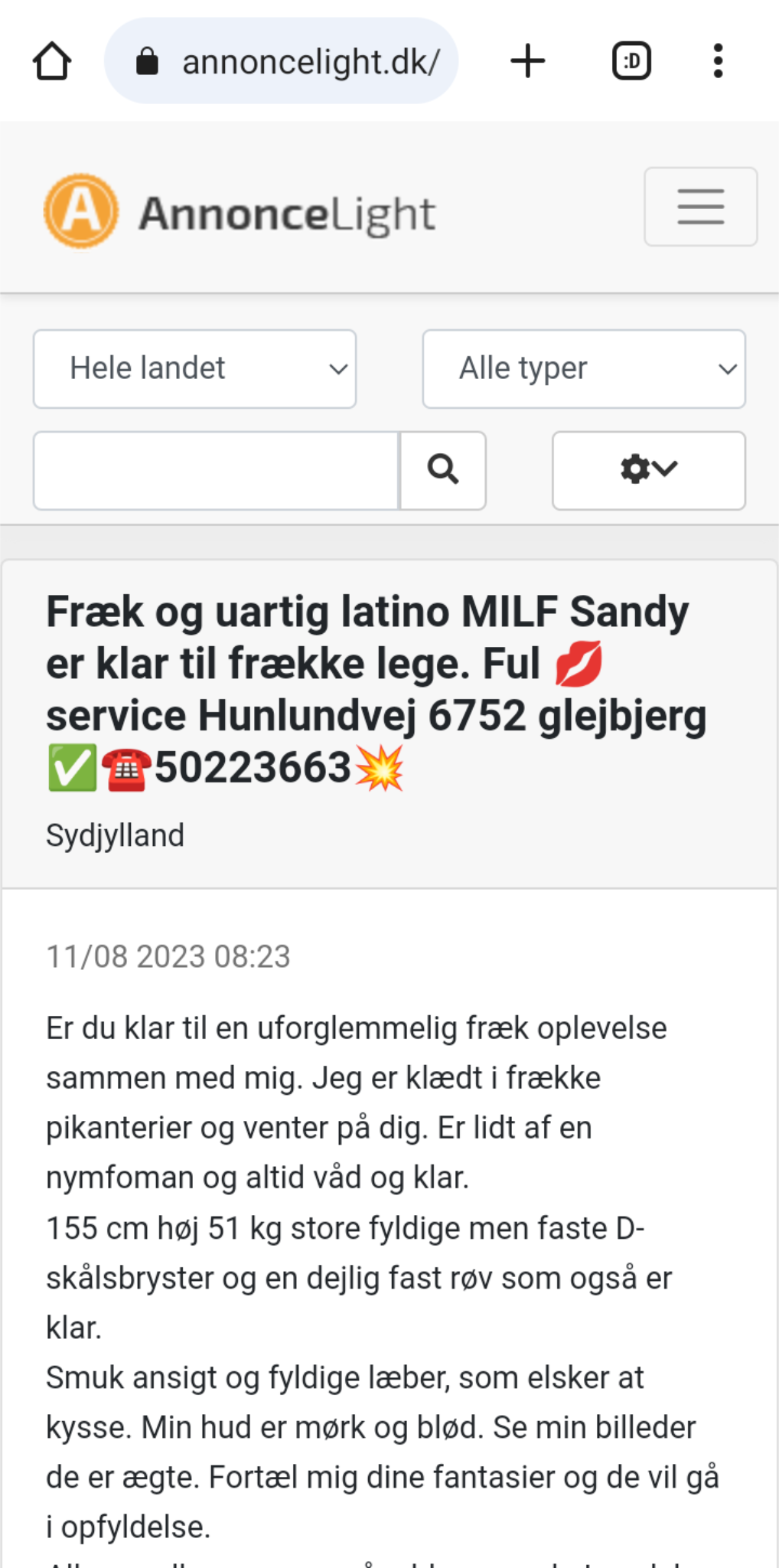This screenshot has width=779, height=1568.
Task: Tap the AnnonceLight logo
Action: 240,212
